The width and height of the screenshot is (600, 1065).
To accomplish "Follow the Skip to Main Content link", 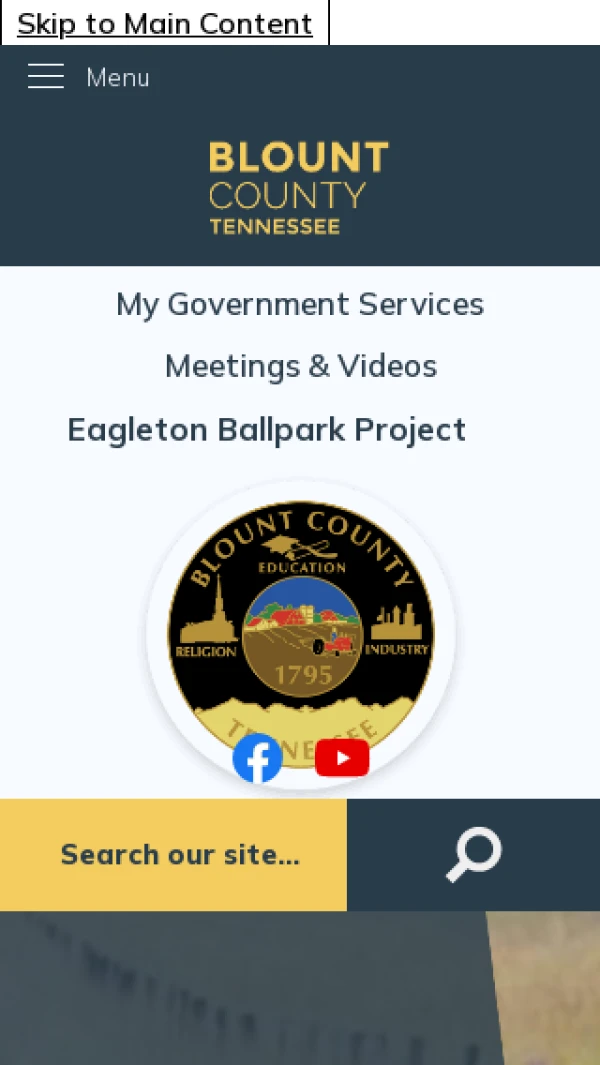I will 165,23.
